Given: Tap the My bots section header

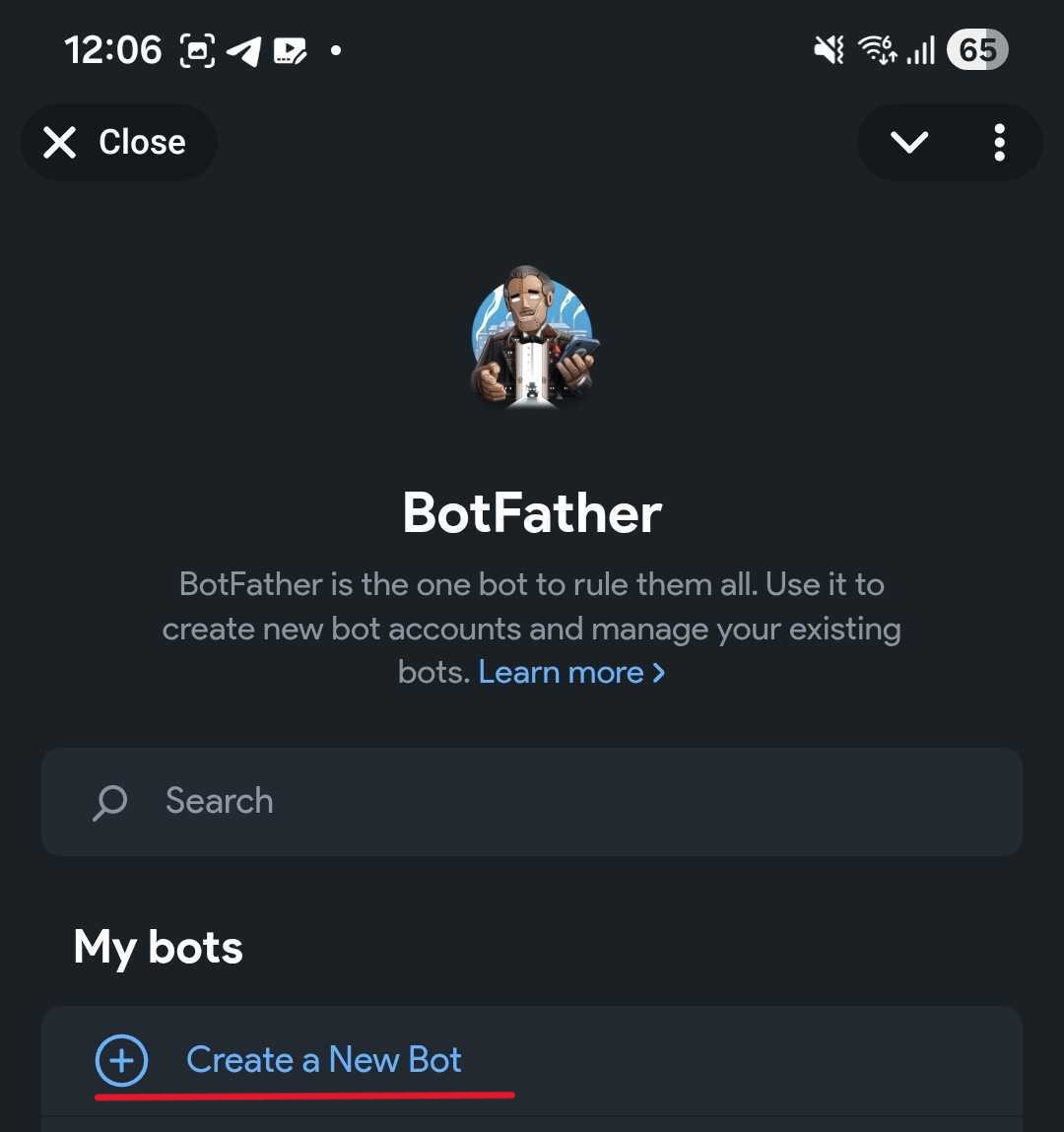Looking at the screenshot, I should pyautogui.click(x=158, y=947).
